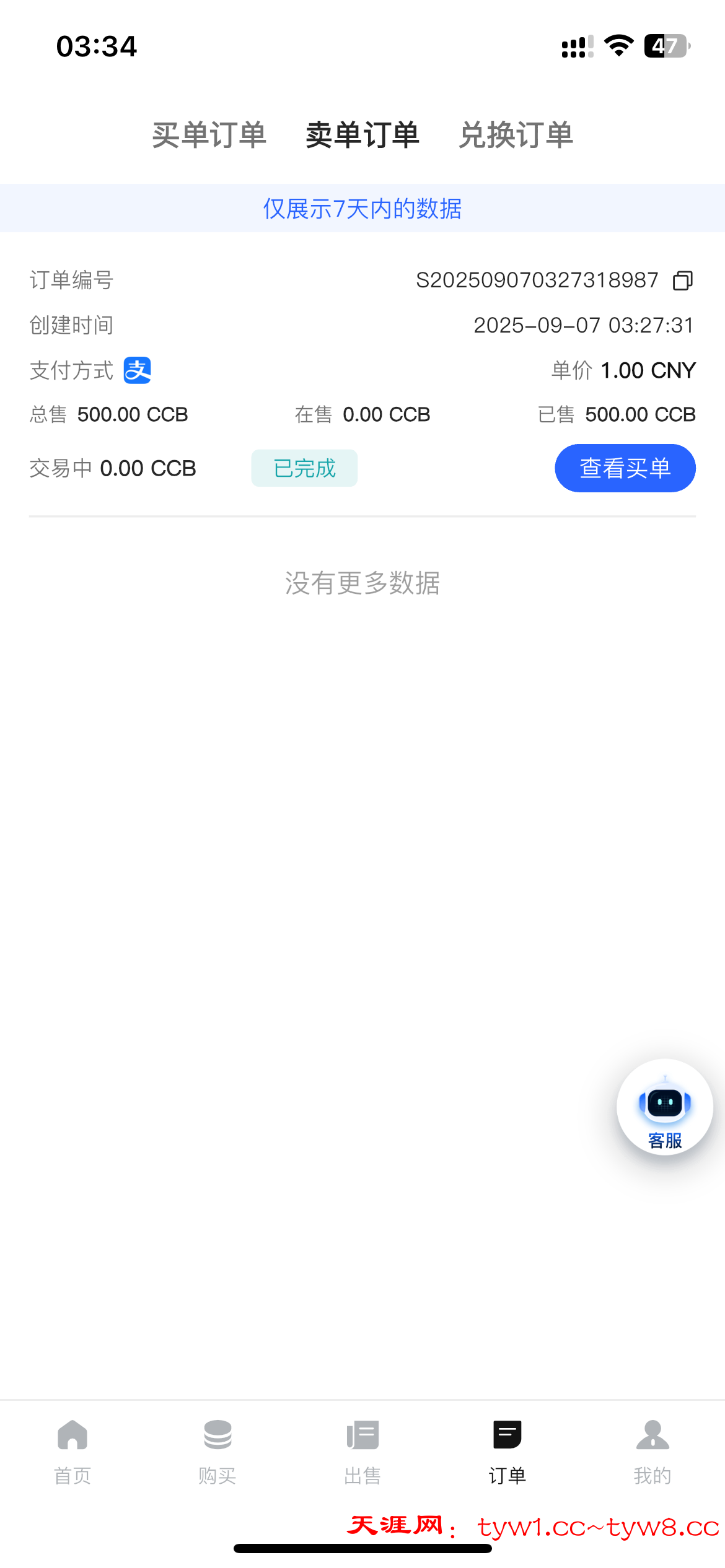This screenshot has width=725, height=1568.
Task: Tap the 订单 tab in bottom navigation
Action: tap(507, 1450)
